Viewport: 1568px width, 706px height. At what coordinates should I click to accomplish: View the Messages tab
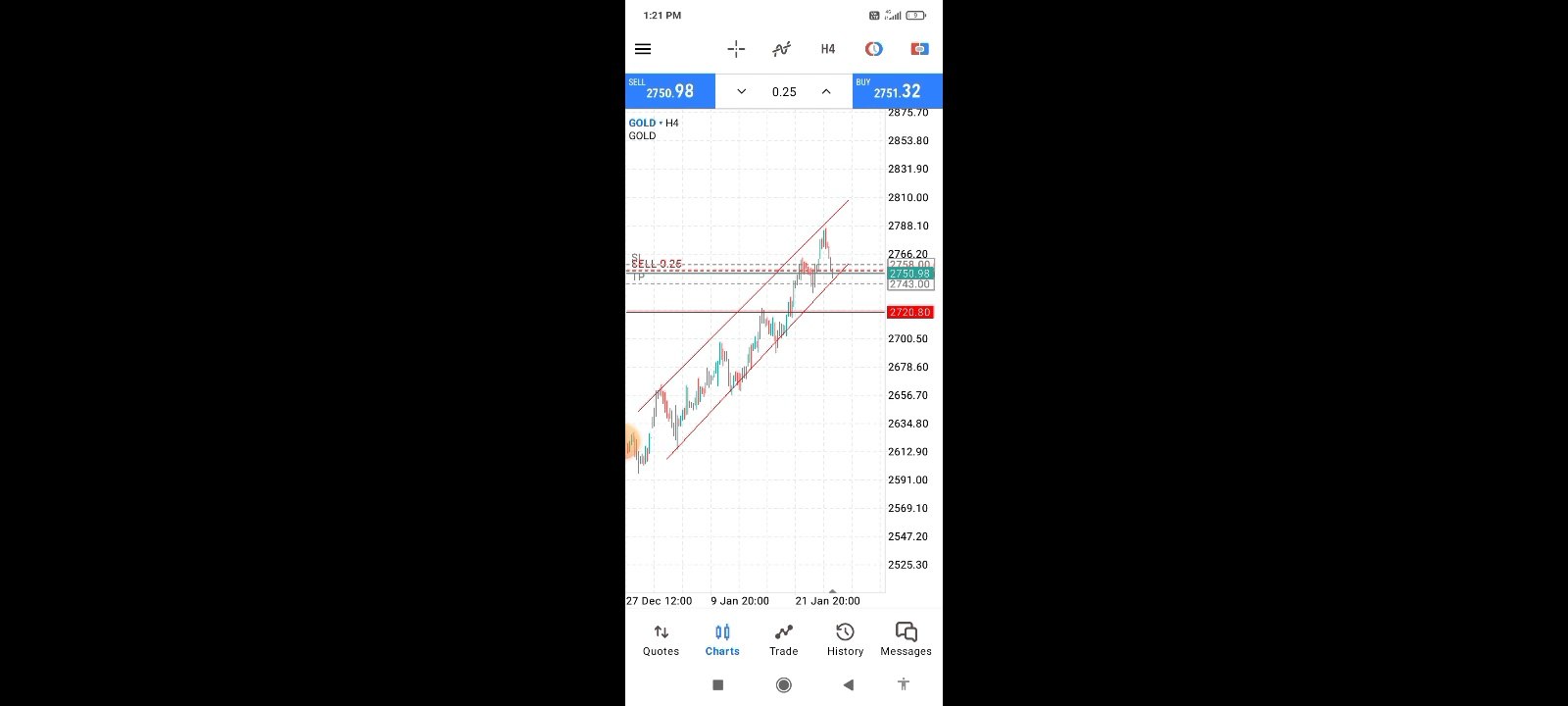click(906, 639)
